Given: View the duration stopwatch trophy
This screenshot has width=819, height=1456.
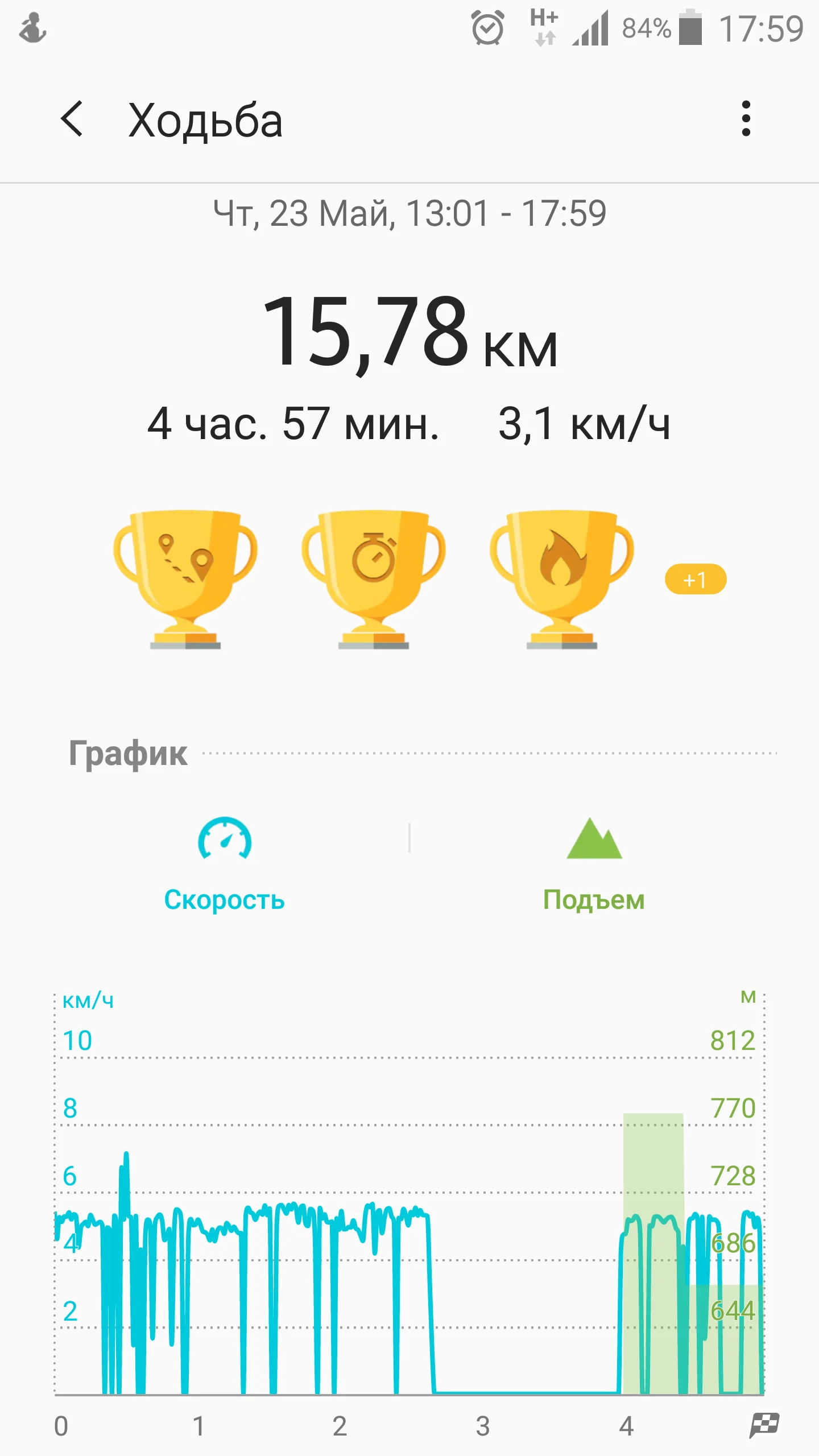Looking at the screenshot, I should (373, 577).
